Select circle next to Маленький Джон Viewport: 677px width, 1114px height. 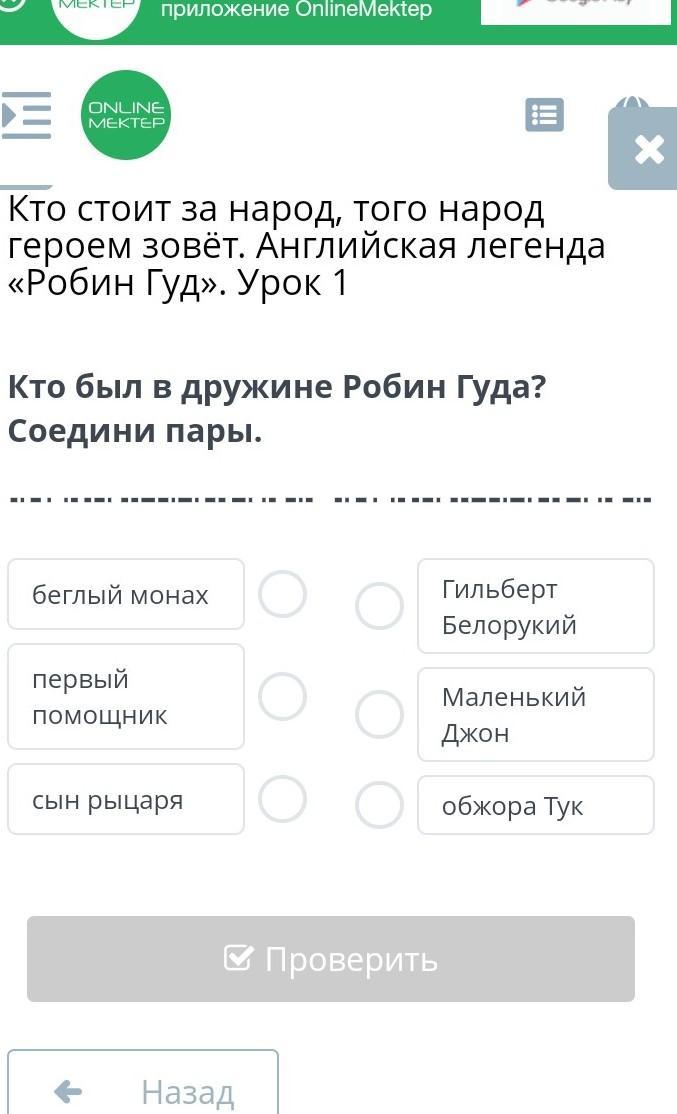click(x=379, y=714)
